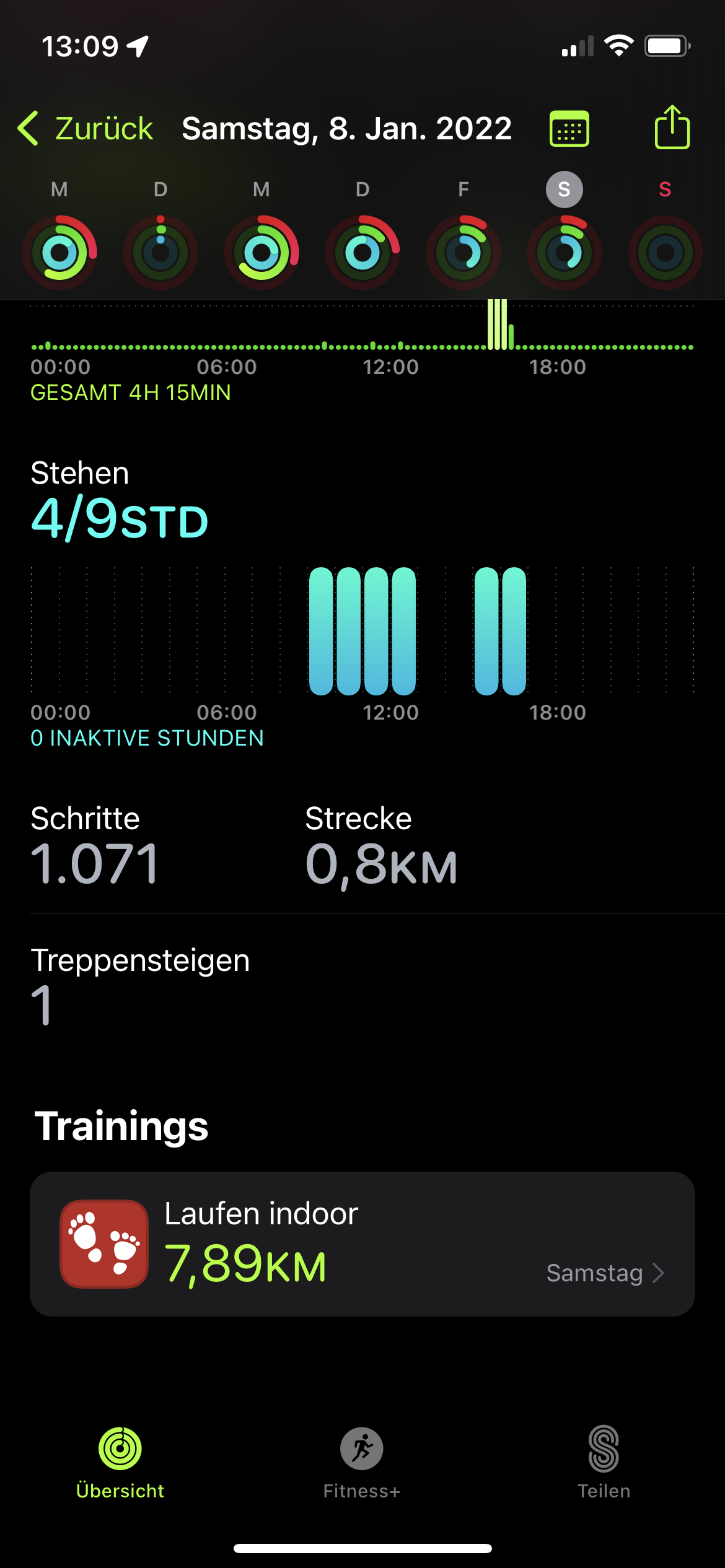725x1568 pixels.
Task: Tap the Übersicht tab
Action: point(120,1463)
